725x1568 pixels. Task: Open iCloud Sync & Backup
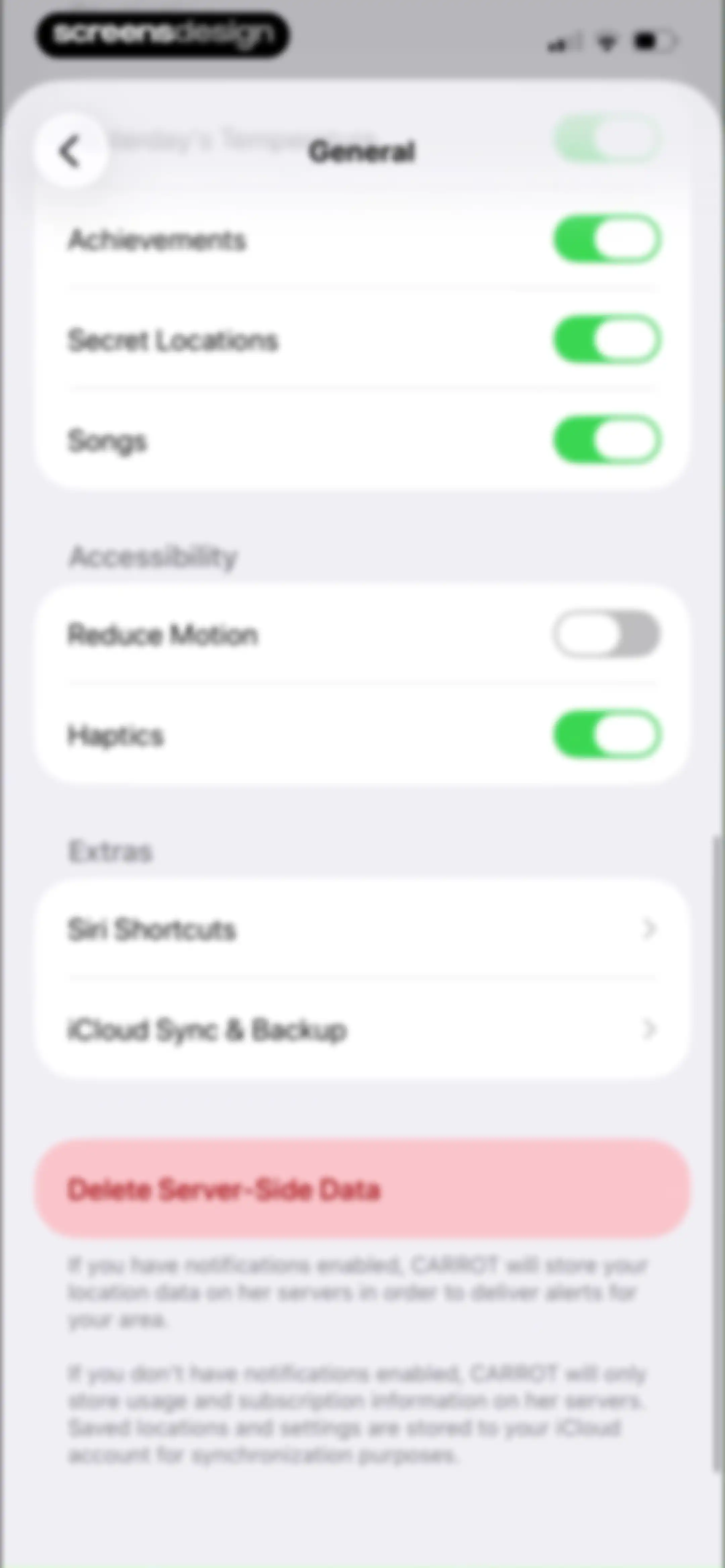pyautogui.click(x=363, y=1029)
